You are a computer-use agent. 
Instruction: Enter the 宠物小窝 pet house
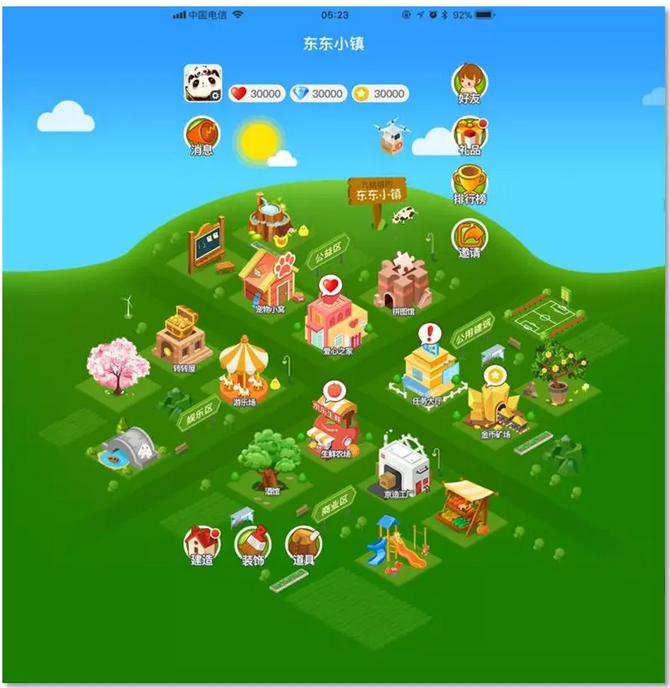click(268, 278)
